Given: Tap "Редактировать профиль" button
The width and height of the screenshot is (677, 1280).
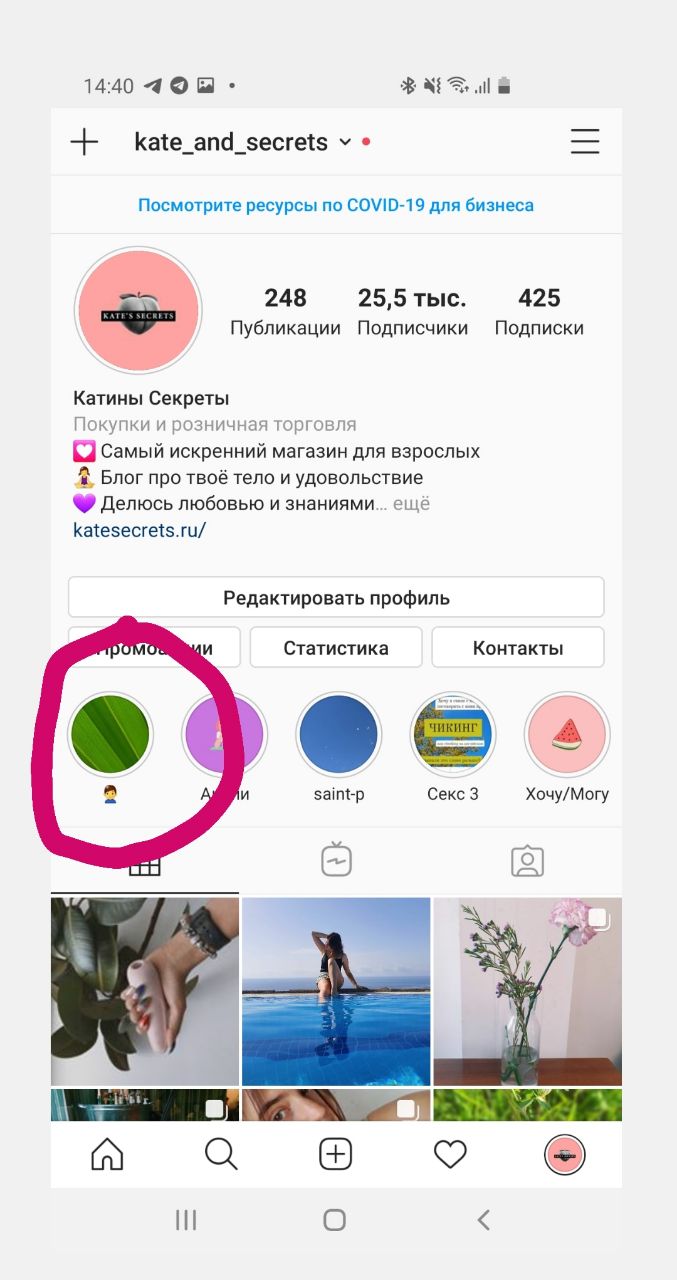Looking at the screenshot, I should [336, 598].
